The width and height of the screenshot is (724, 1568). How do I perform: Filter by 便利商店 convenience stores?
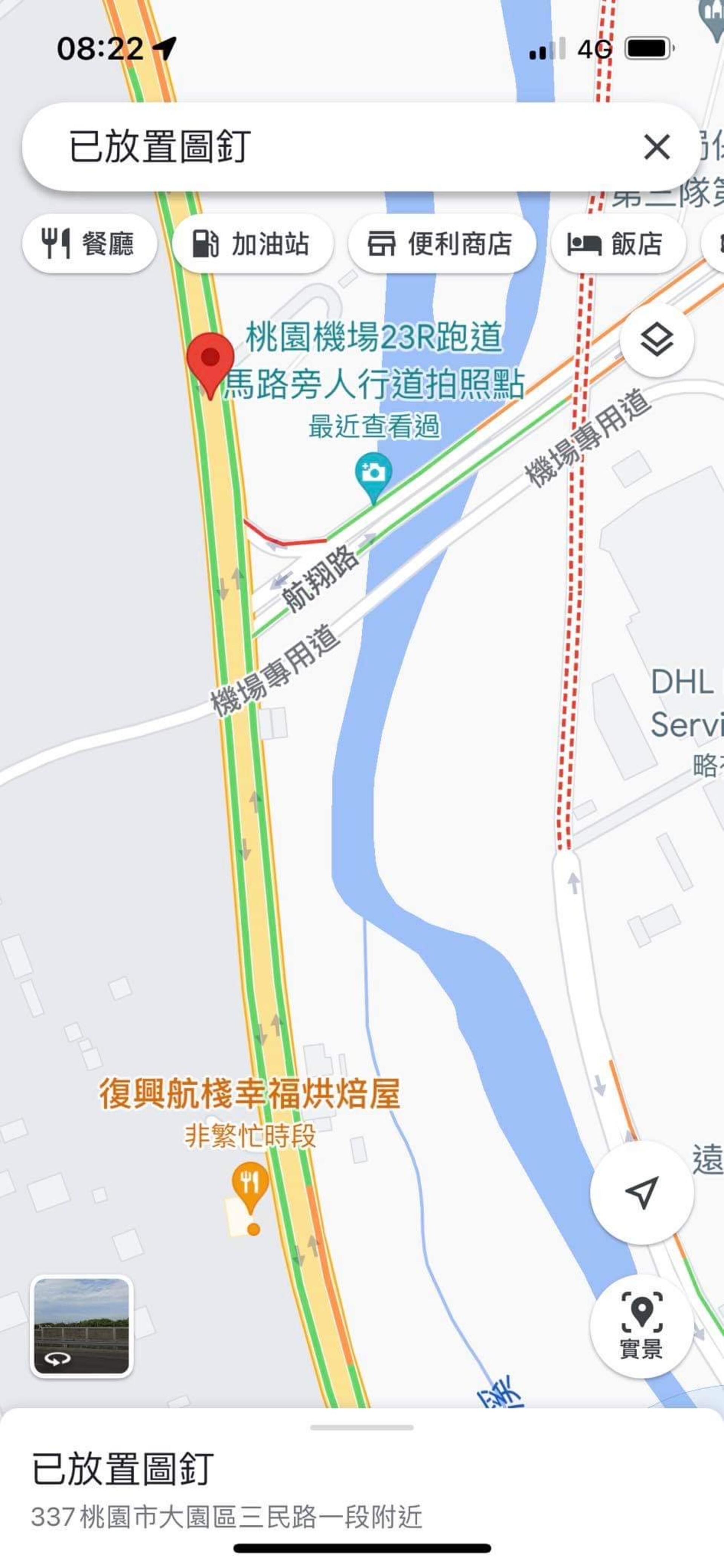[x=441, y=244]
